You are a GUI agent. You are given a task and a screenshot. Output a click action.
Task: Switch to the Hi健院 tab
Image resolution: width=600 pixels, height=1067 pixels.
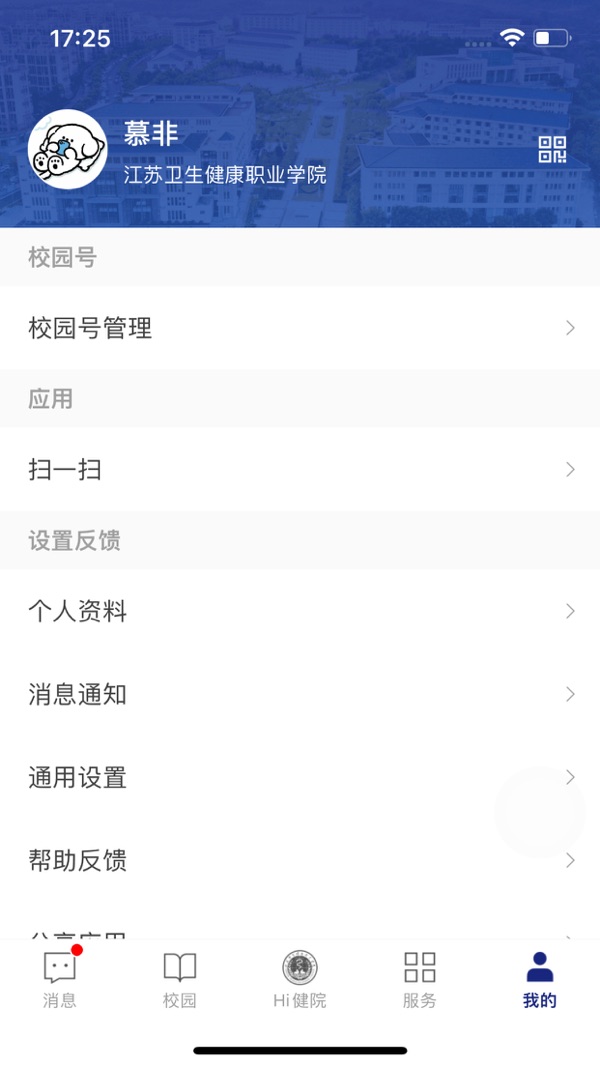[x=300, y=979]
